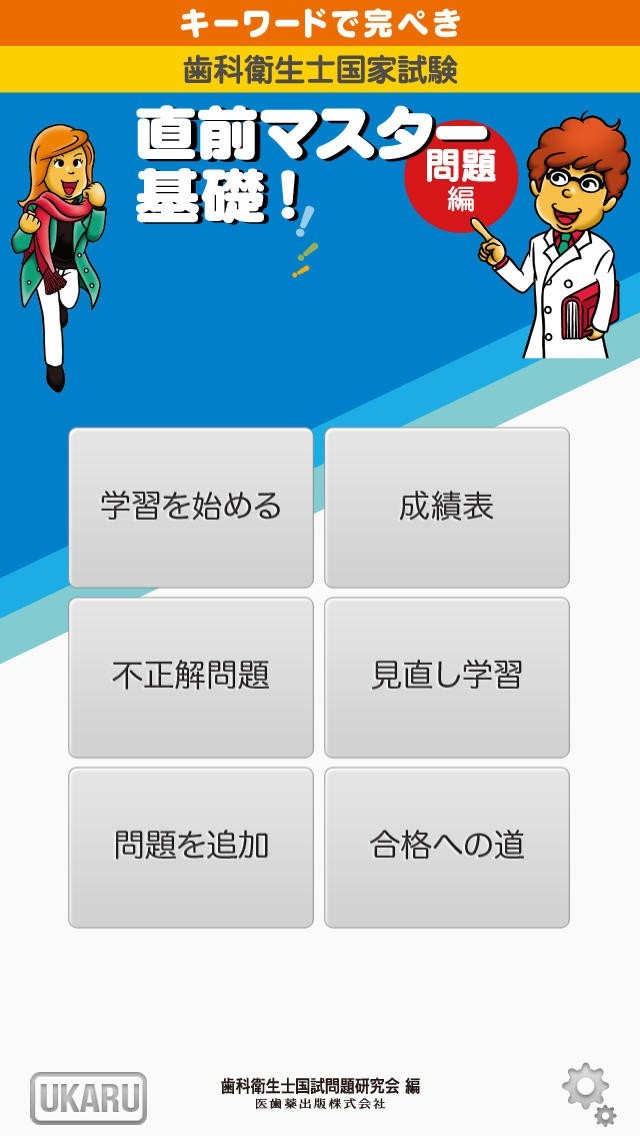The height and width of the screenshot is (1136, 640).
Task: View 不正解問題 incorrect questions
Action: click(190, 677)
